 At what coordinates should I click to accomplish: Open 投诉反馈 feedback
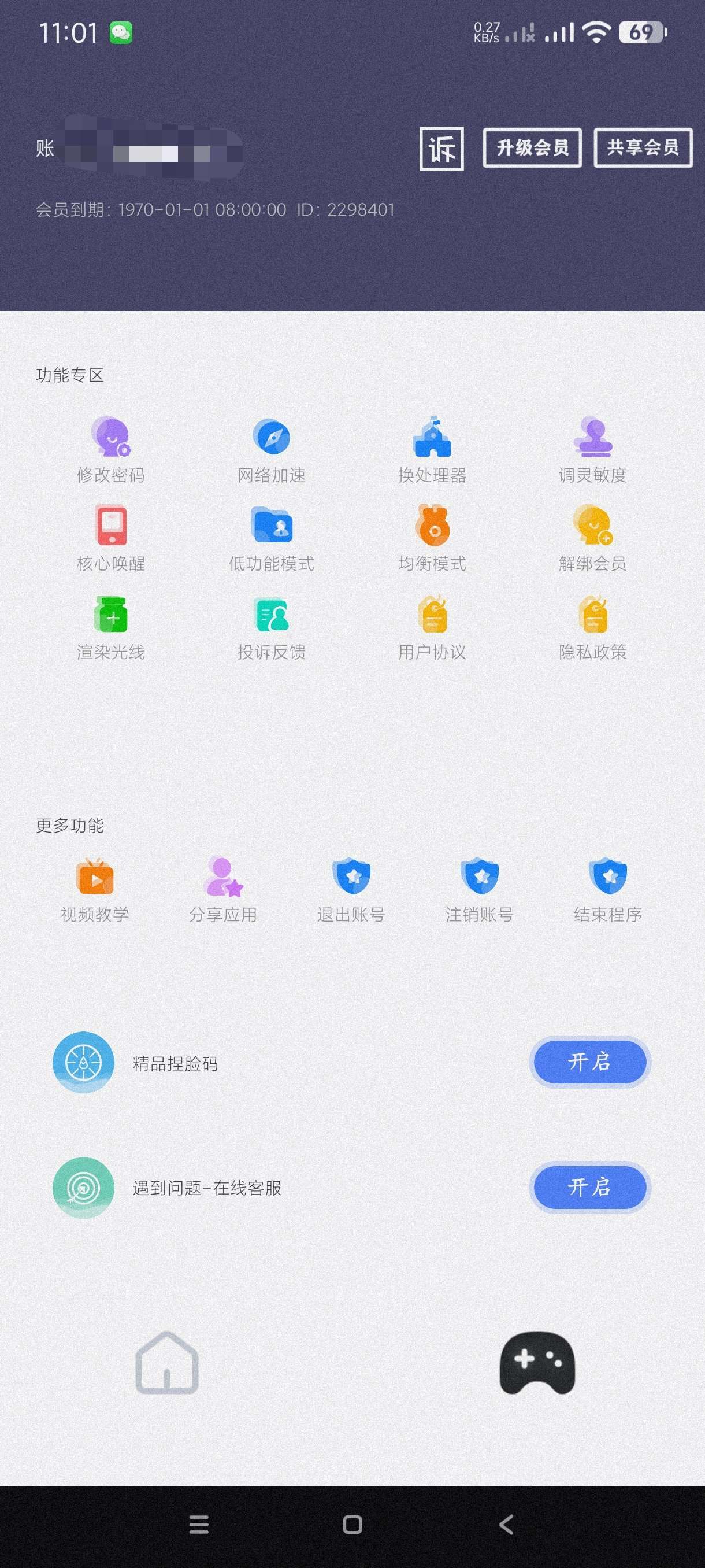(271, 627)
